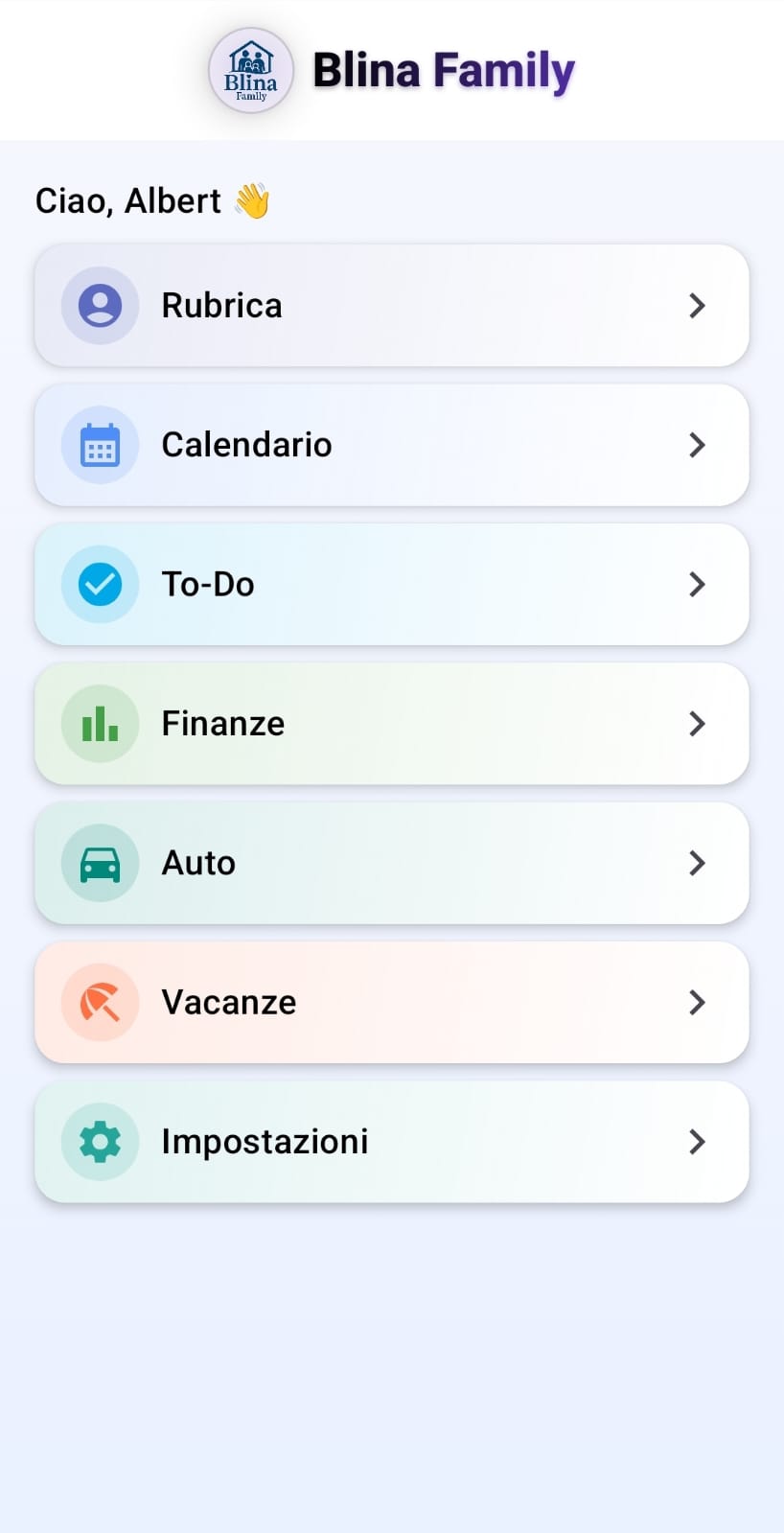784x1533 pixels.
Task: Open the Calendario via its chevron arrow
Action: pyautogui.click(x=698, y=445)
